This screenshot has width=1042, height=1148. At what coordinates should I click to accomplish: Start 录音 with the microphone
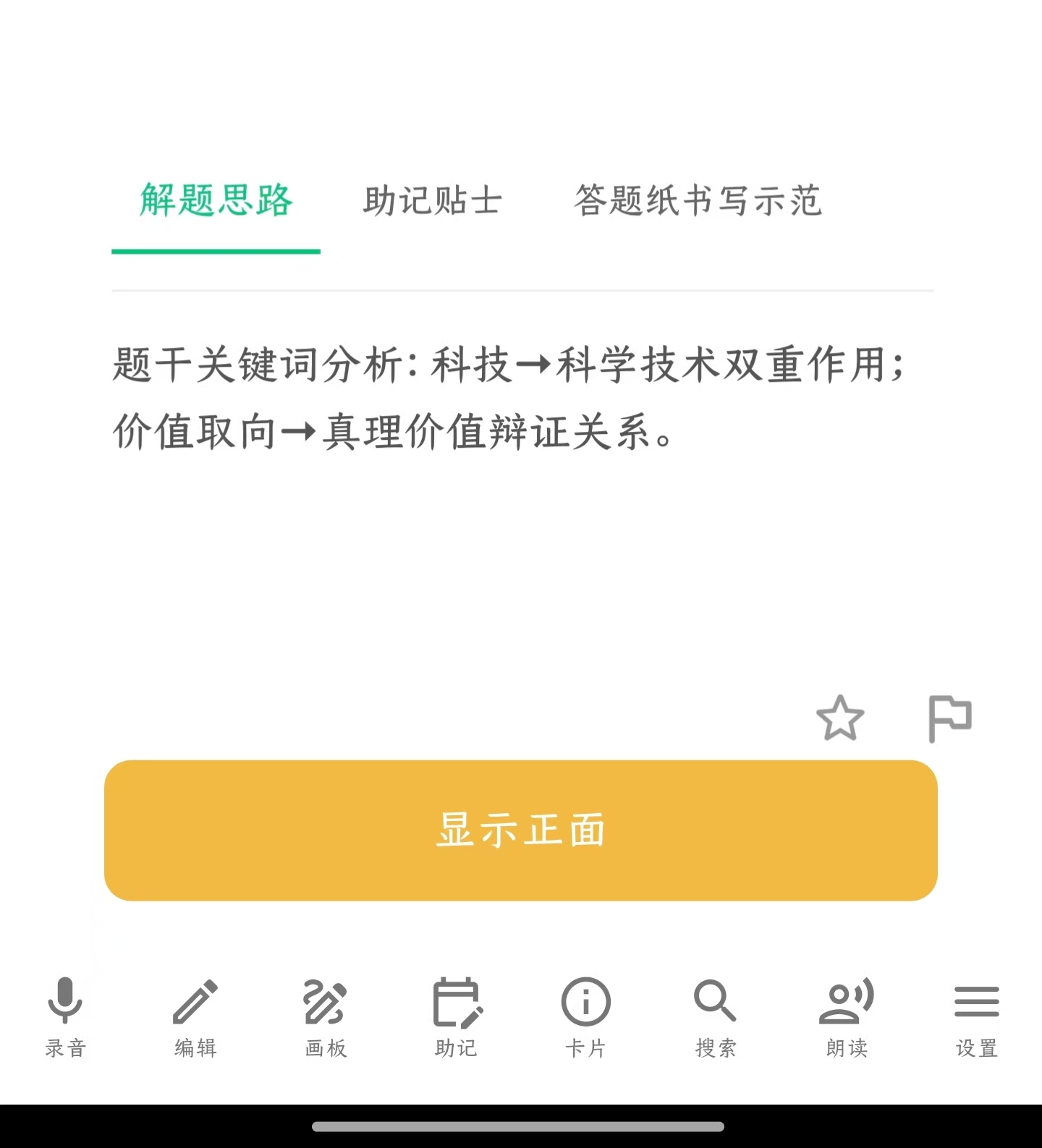pos(65,1016)
